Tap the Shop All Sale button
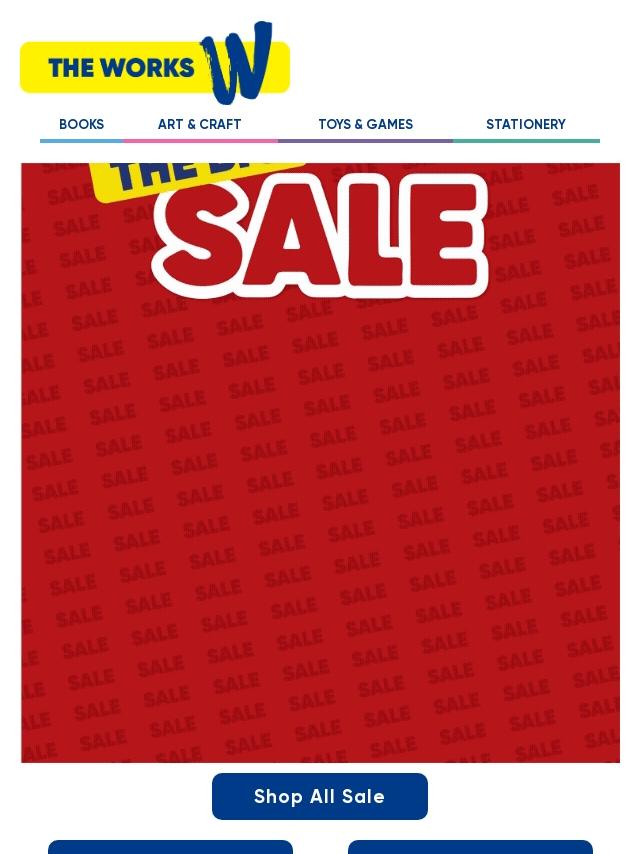The height and width of the screenshot is (854, 640). coord(319,796)
